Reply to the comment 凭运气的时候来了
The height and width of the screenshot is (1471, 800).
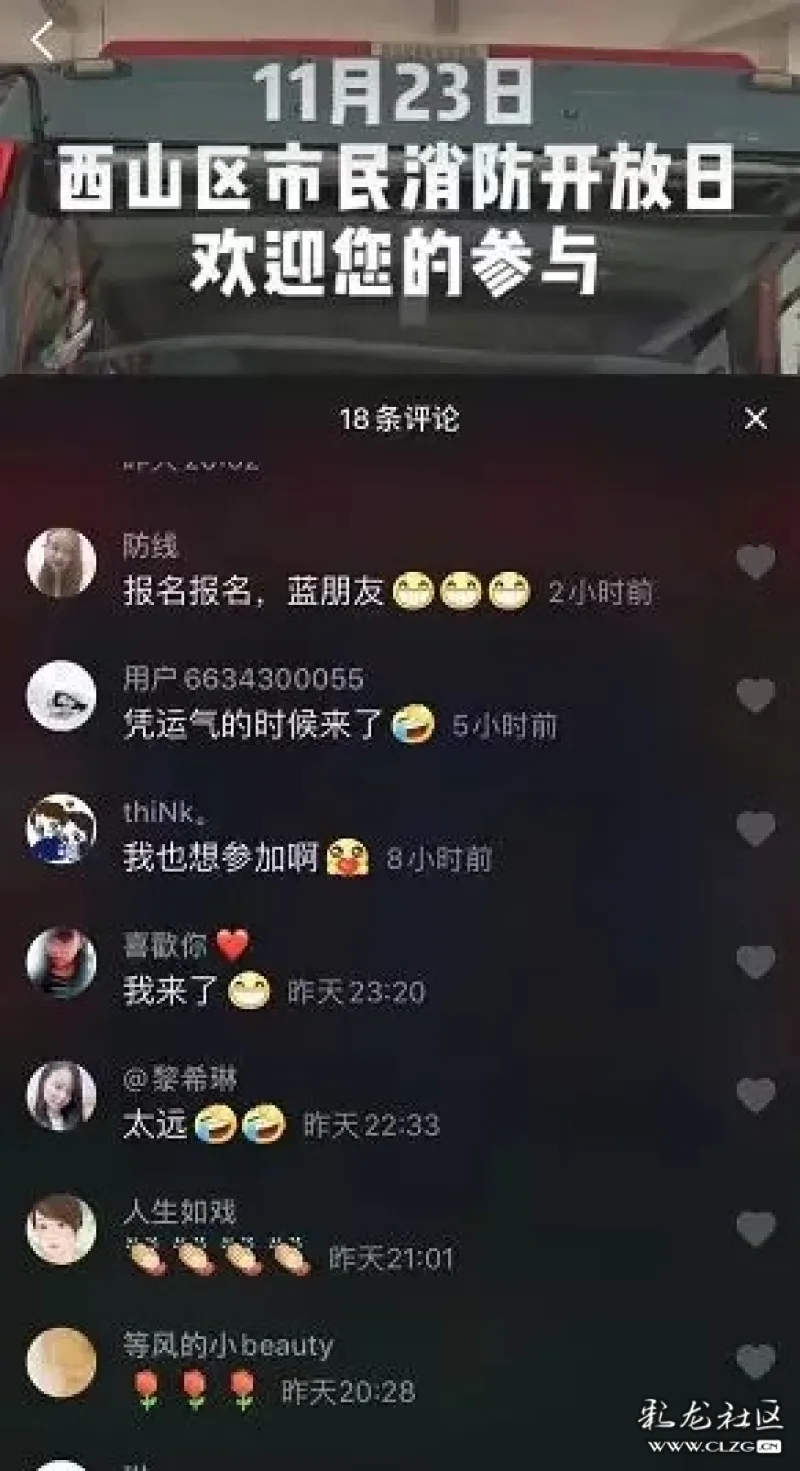point(253,724)
